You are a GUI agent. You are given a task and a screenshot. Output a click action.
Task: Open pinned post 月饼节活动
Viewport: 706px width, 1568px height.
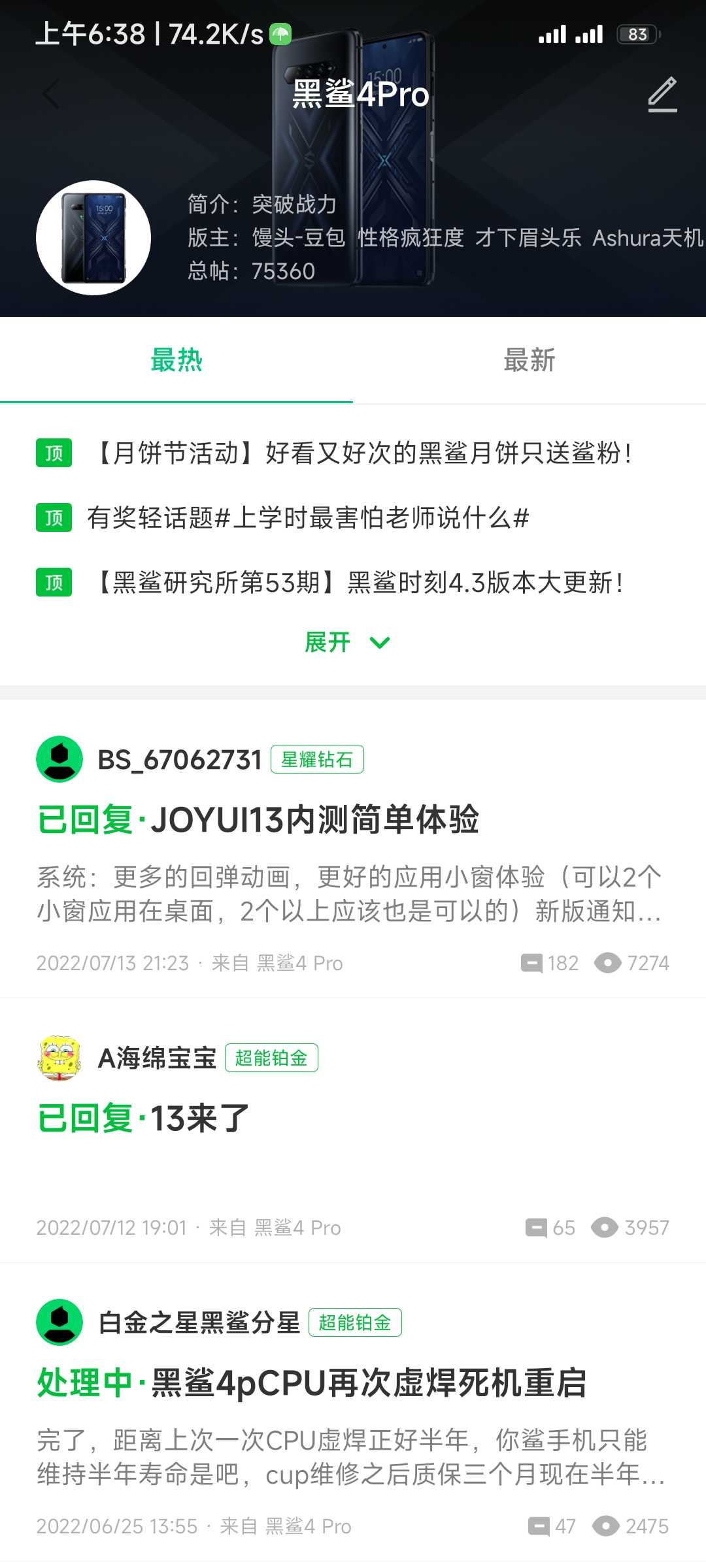363,453
